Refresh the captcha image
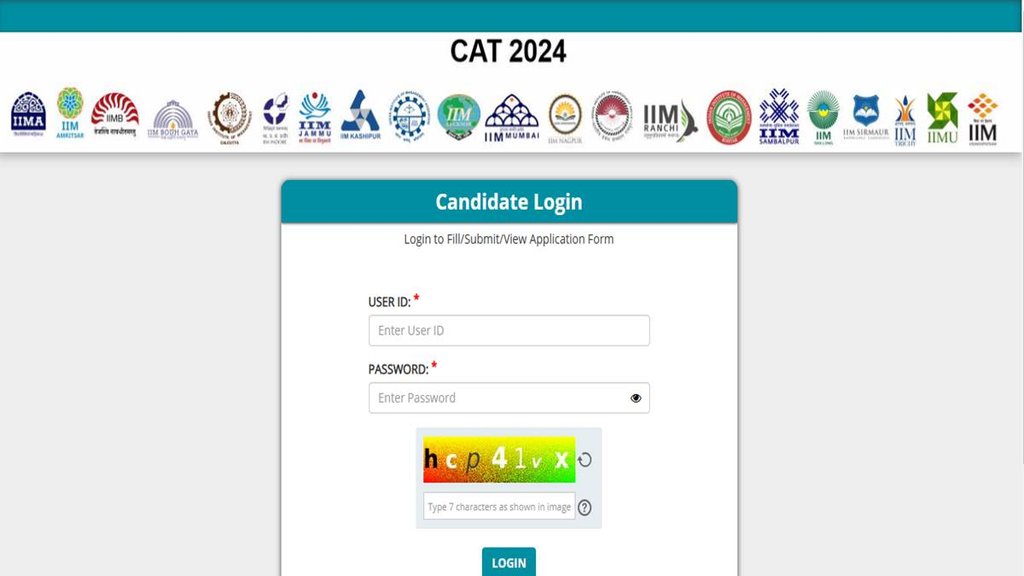The height and width of the screenshot is (576, 1024). click(x=585, y=460)
